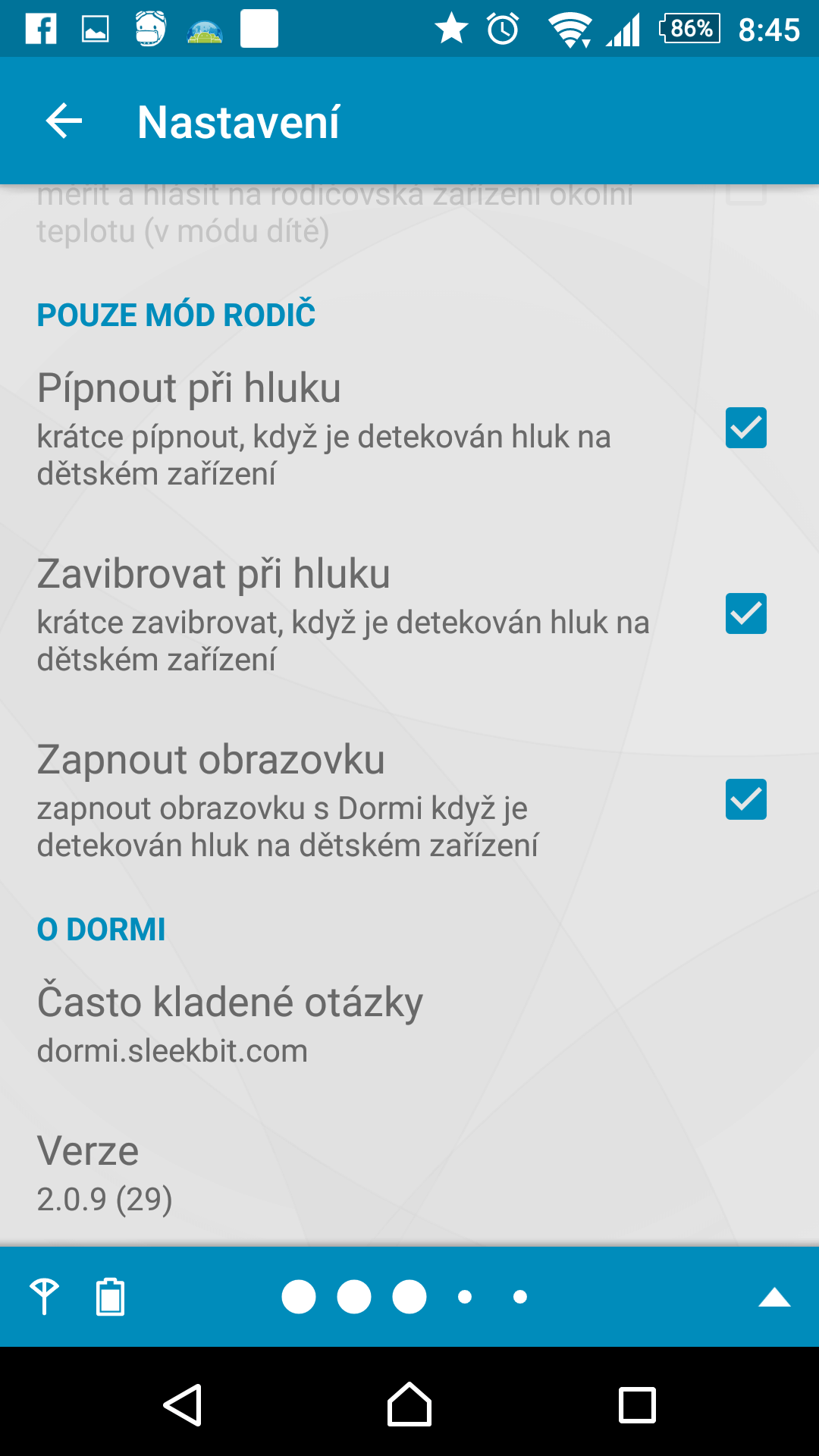Tap the Verze row
Screen dimensions: 819x1456
click(x=409, y=1172)
